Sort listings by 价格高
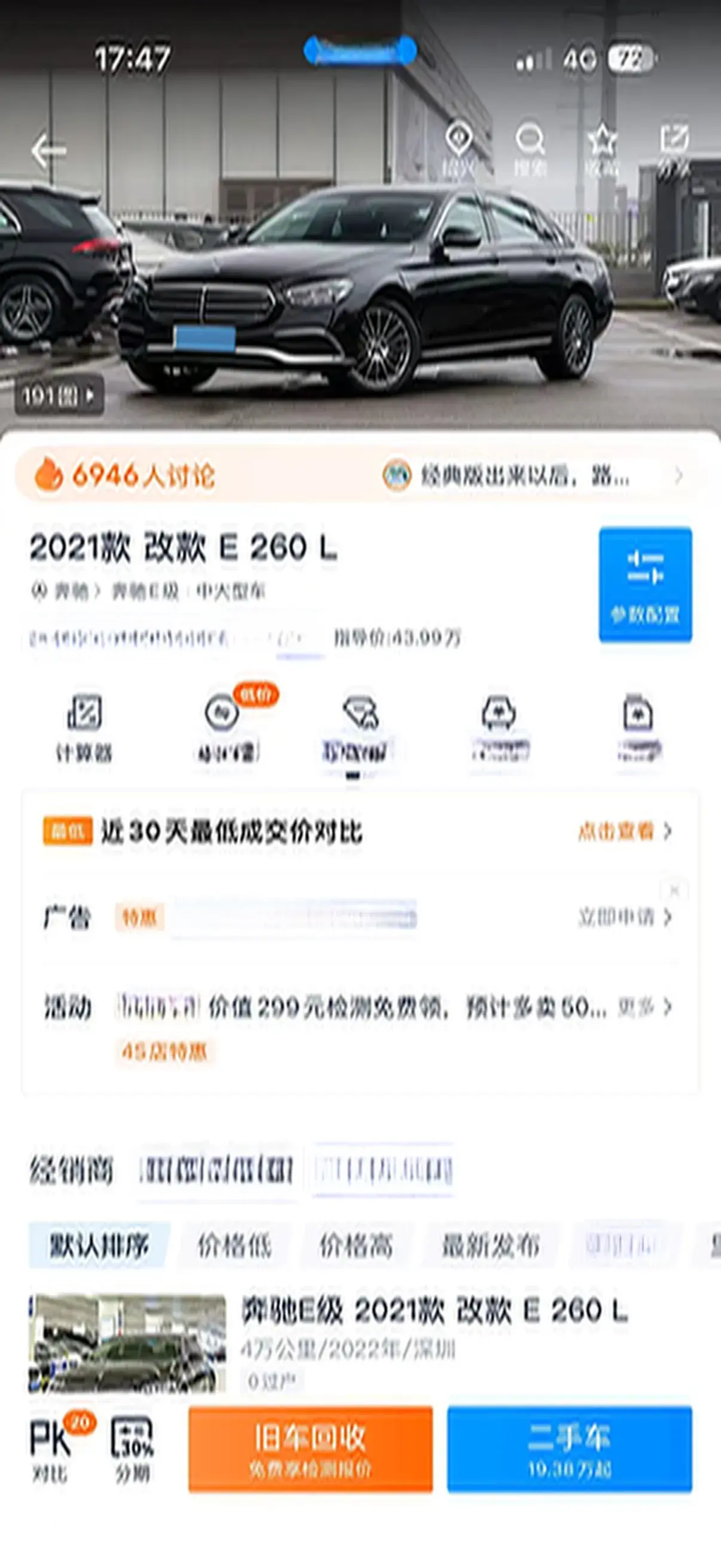 coord(356,1246)
